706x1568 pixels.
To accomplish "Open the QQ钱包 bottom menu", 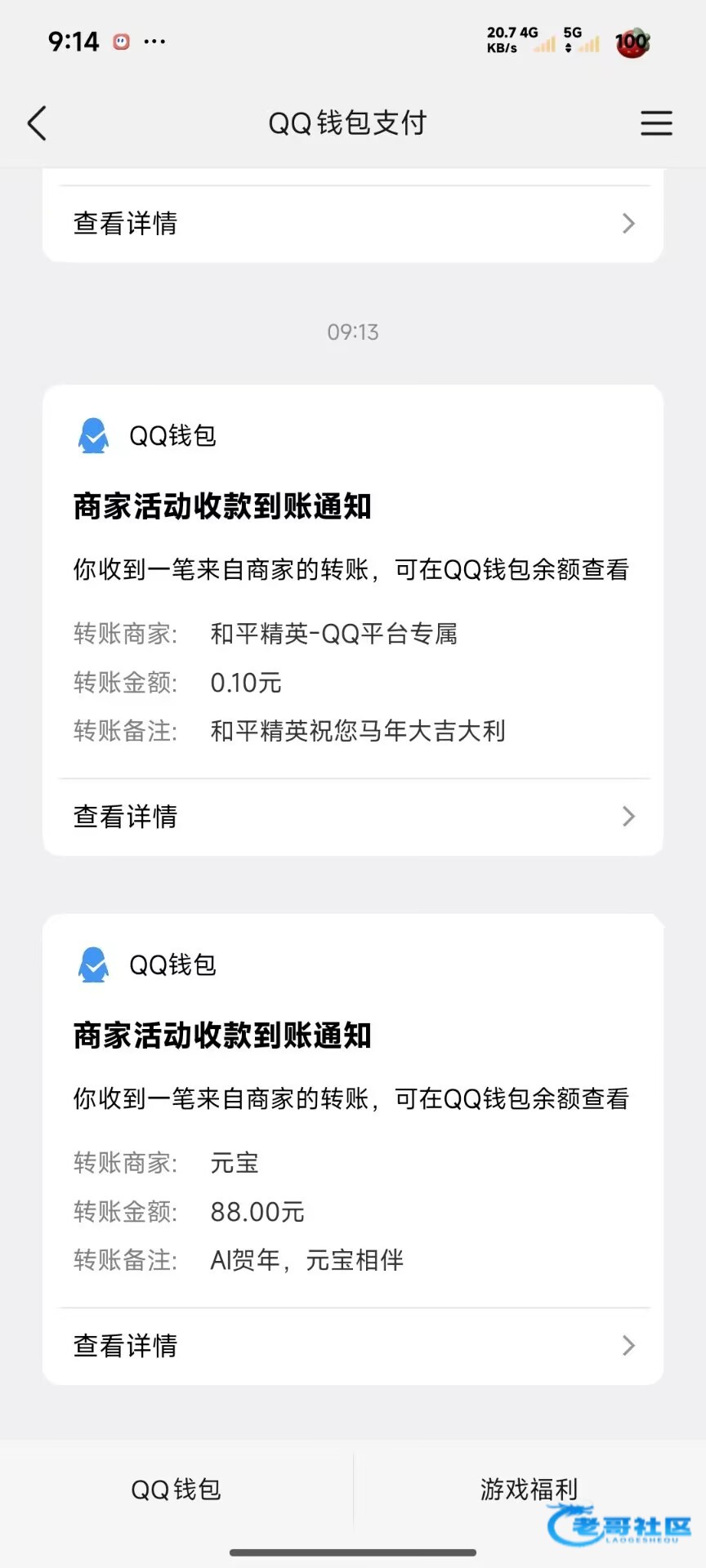I will point(176,1490).
